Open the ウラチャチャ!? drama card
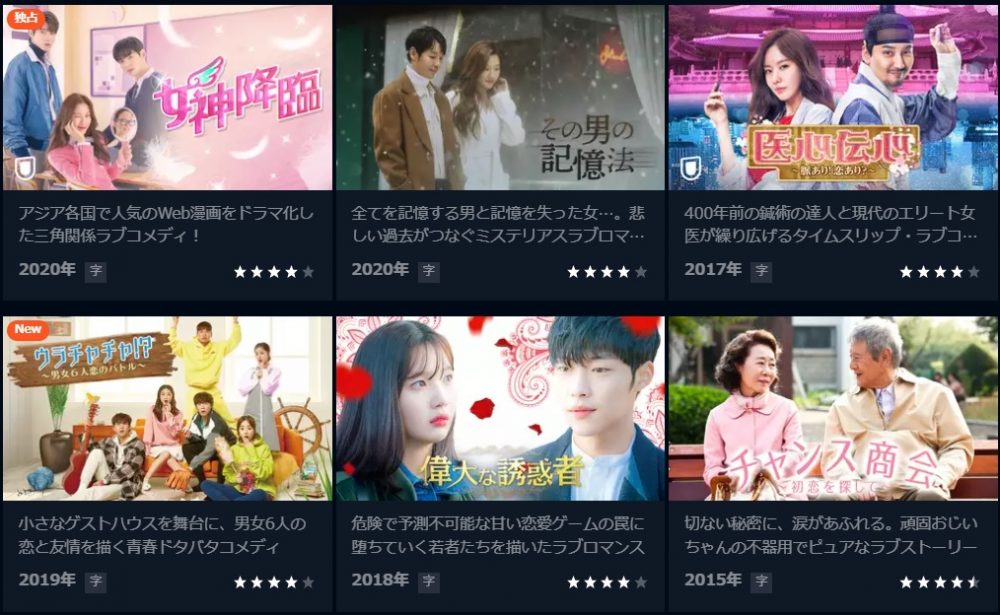Image resolution: width=1000 pixels, height=615 pixels. coord(167,408)
